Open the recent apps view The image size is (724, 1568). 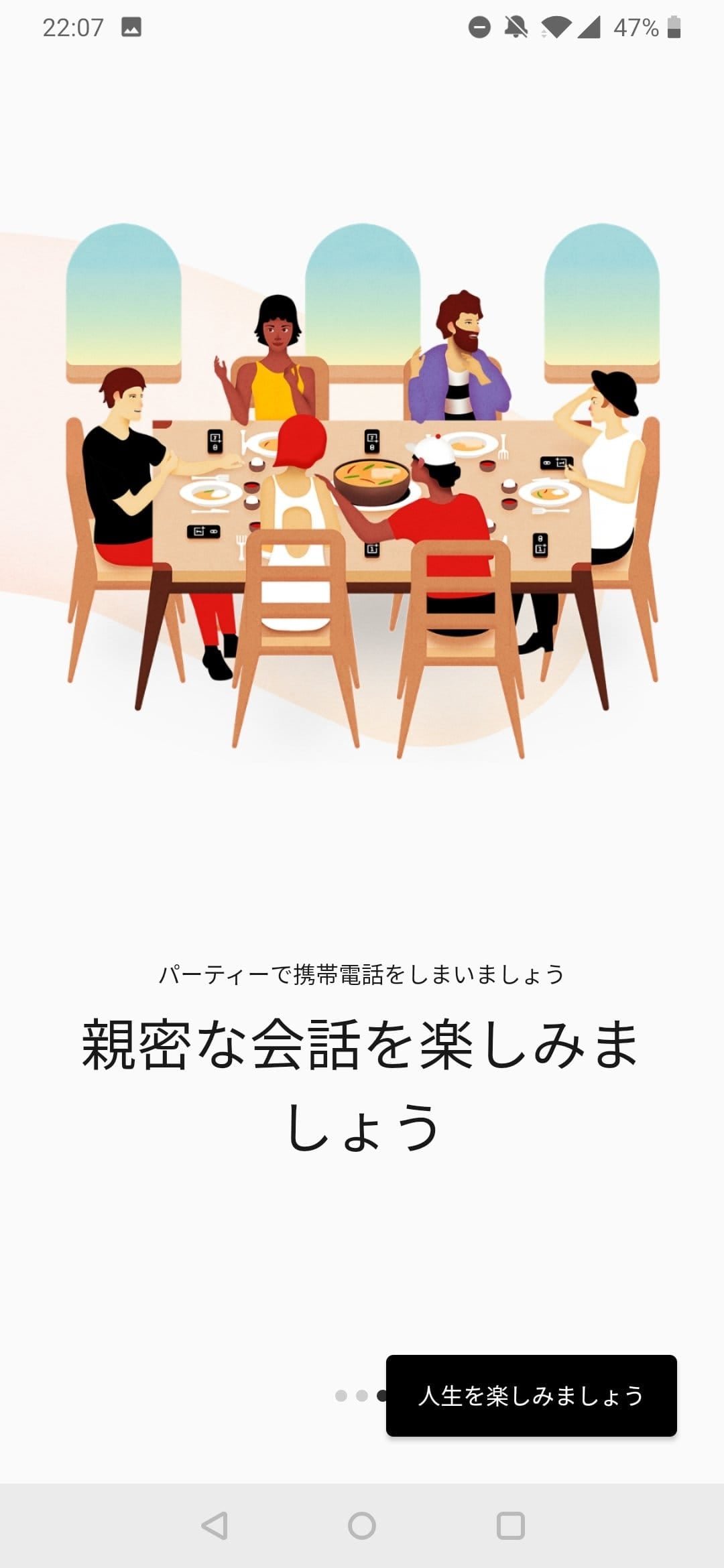click(510, 1526)
